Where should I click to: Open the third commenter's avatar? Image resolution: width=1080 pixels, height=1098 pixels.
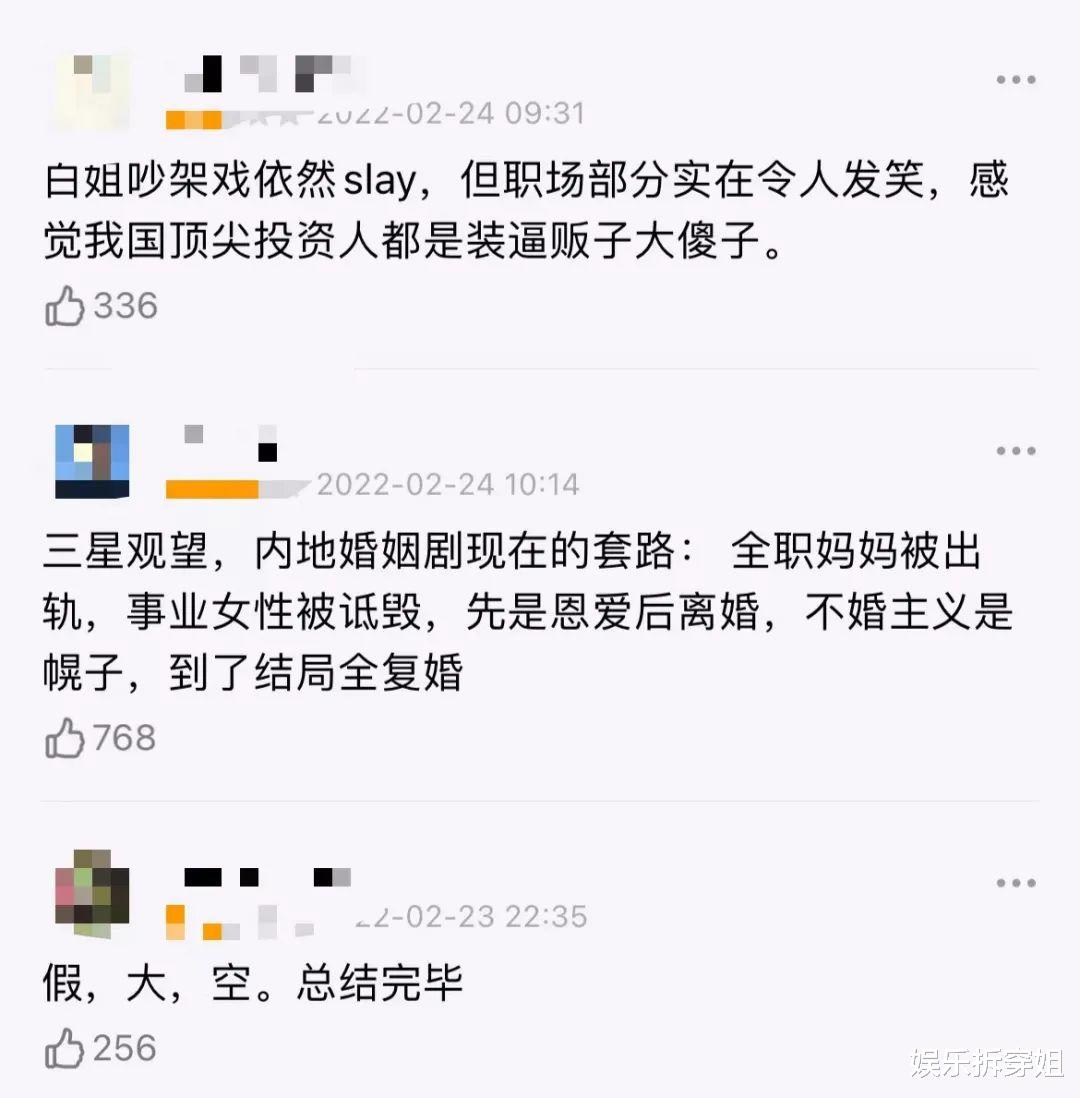point(94,893)
